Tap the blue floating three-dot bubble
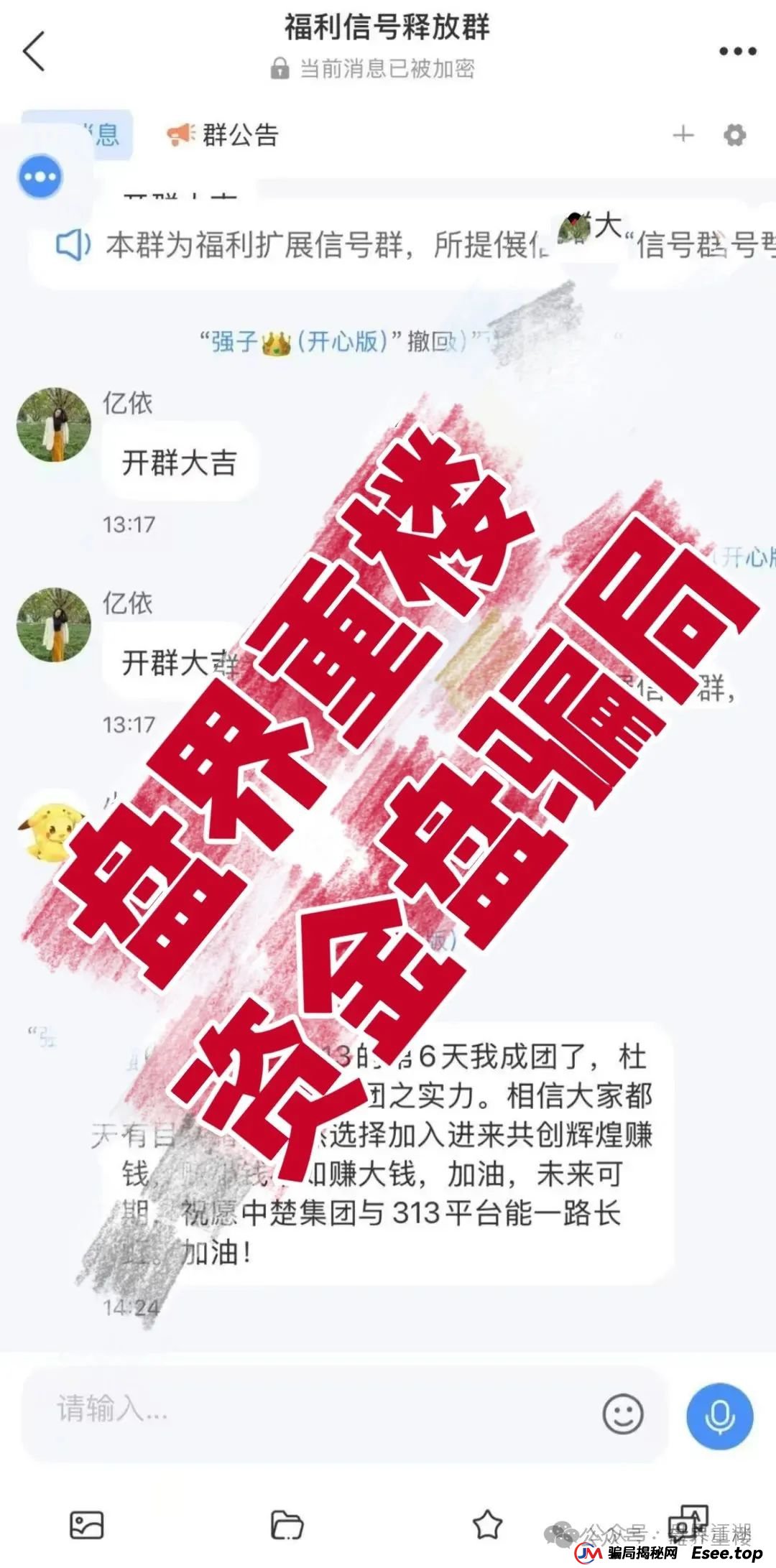The height and width of the screenshot is (1568, 776). pos(40,177)
